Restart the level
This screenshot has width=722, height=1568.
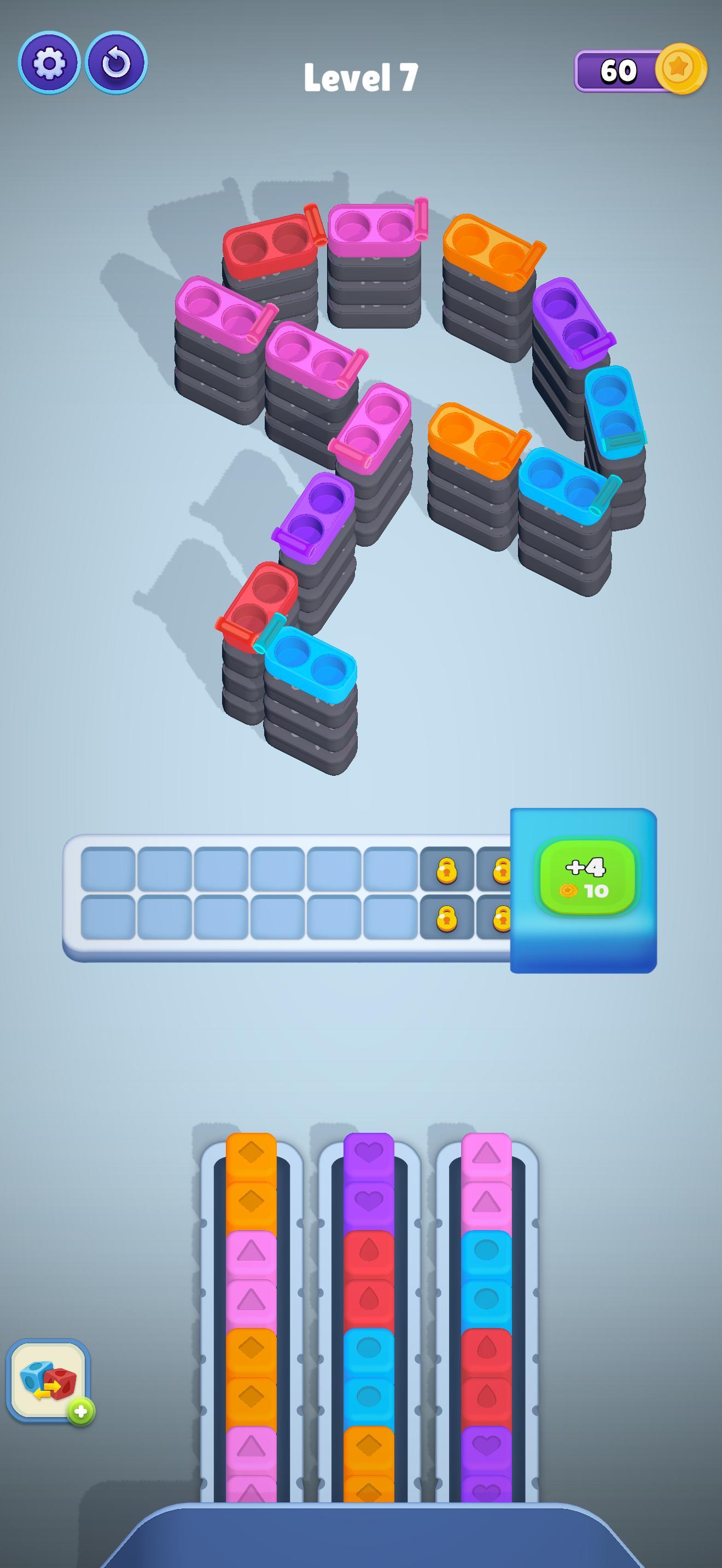pos(117,62)
